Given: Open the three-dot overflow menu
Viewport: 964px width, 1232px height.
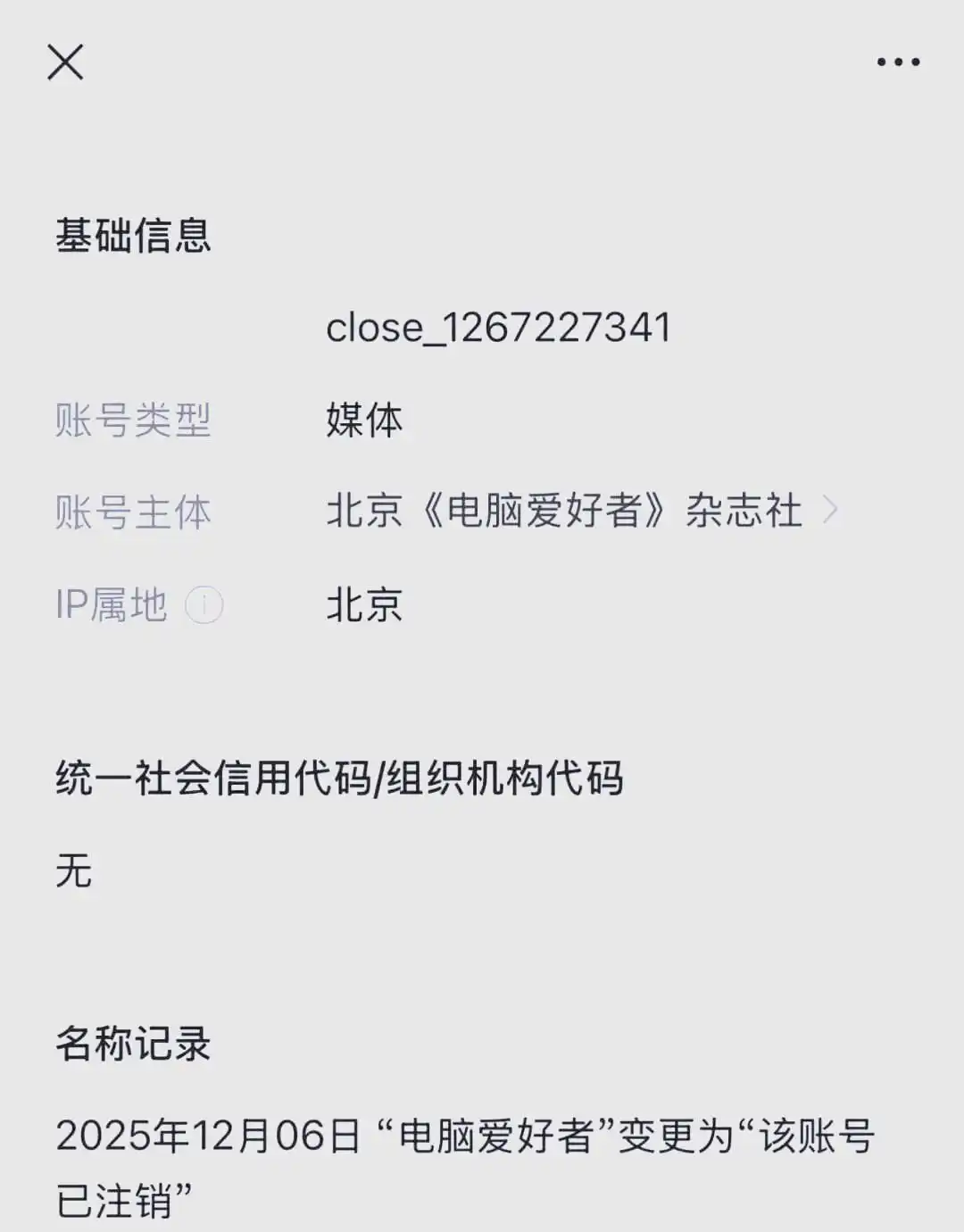Looking at the screenshot, I should tap(898, 62).
